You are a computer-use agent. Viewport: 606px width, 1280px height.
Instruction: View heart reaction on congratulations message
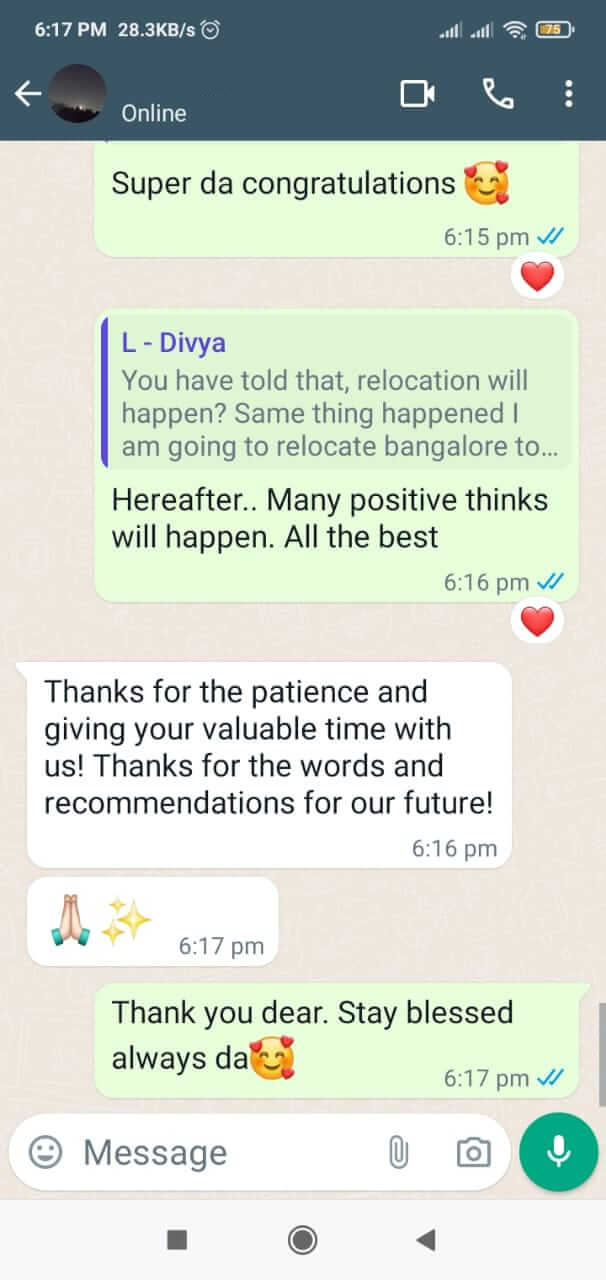[537, 276]
